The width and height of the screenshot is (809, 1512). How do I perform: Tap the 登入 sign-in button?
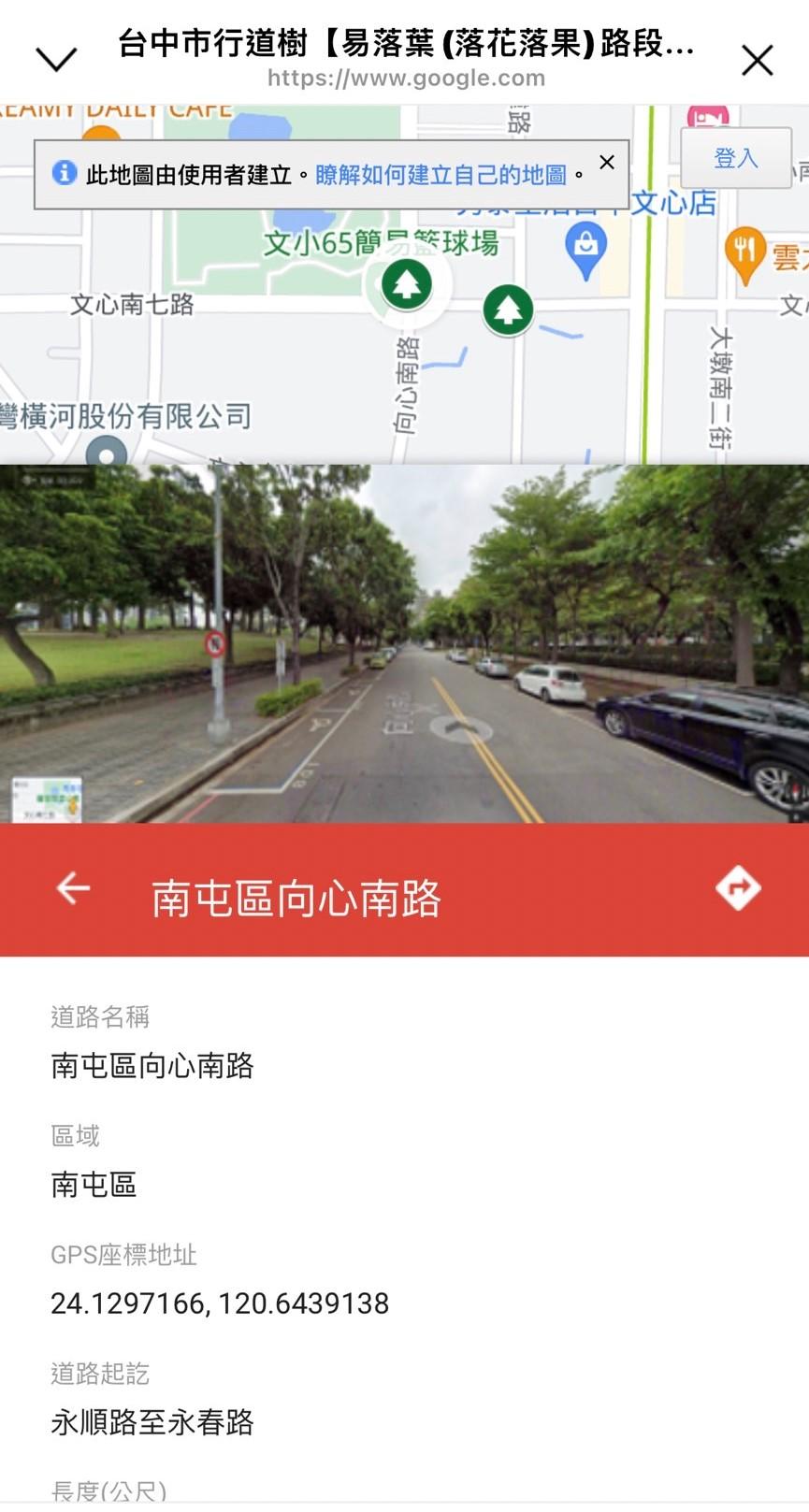(x=735, y=158)
